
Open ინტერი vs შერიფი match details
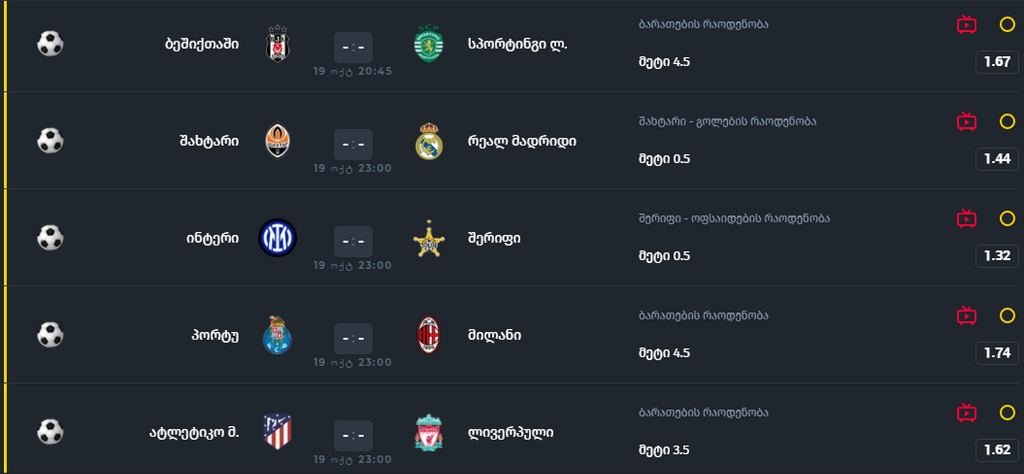[x=352, y=240]
